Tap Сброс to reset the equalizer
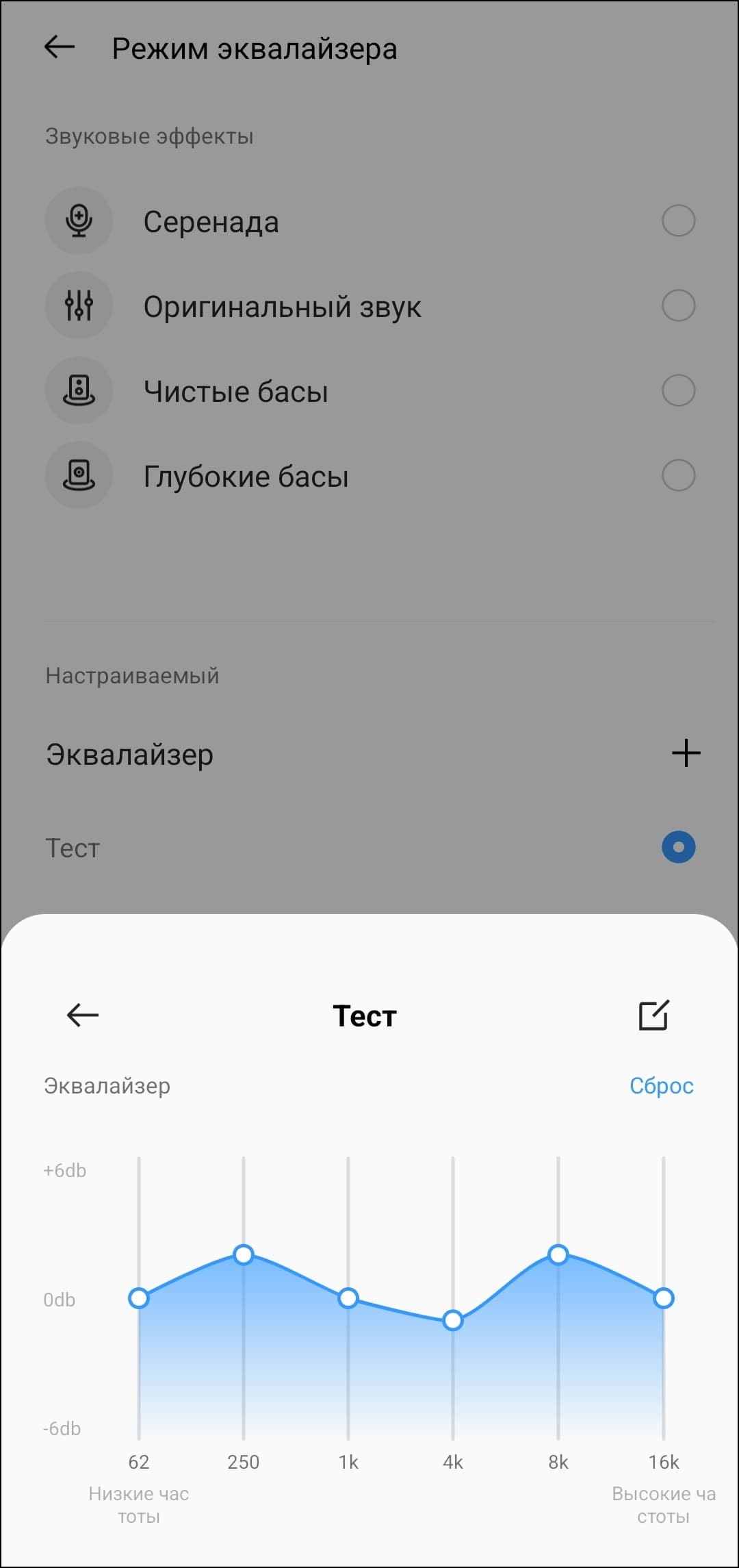The width and height of the screenshot is (739, 1568). [x=661, y=1086]
